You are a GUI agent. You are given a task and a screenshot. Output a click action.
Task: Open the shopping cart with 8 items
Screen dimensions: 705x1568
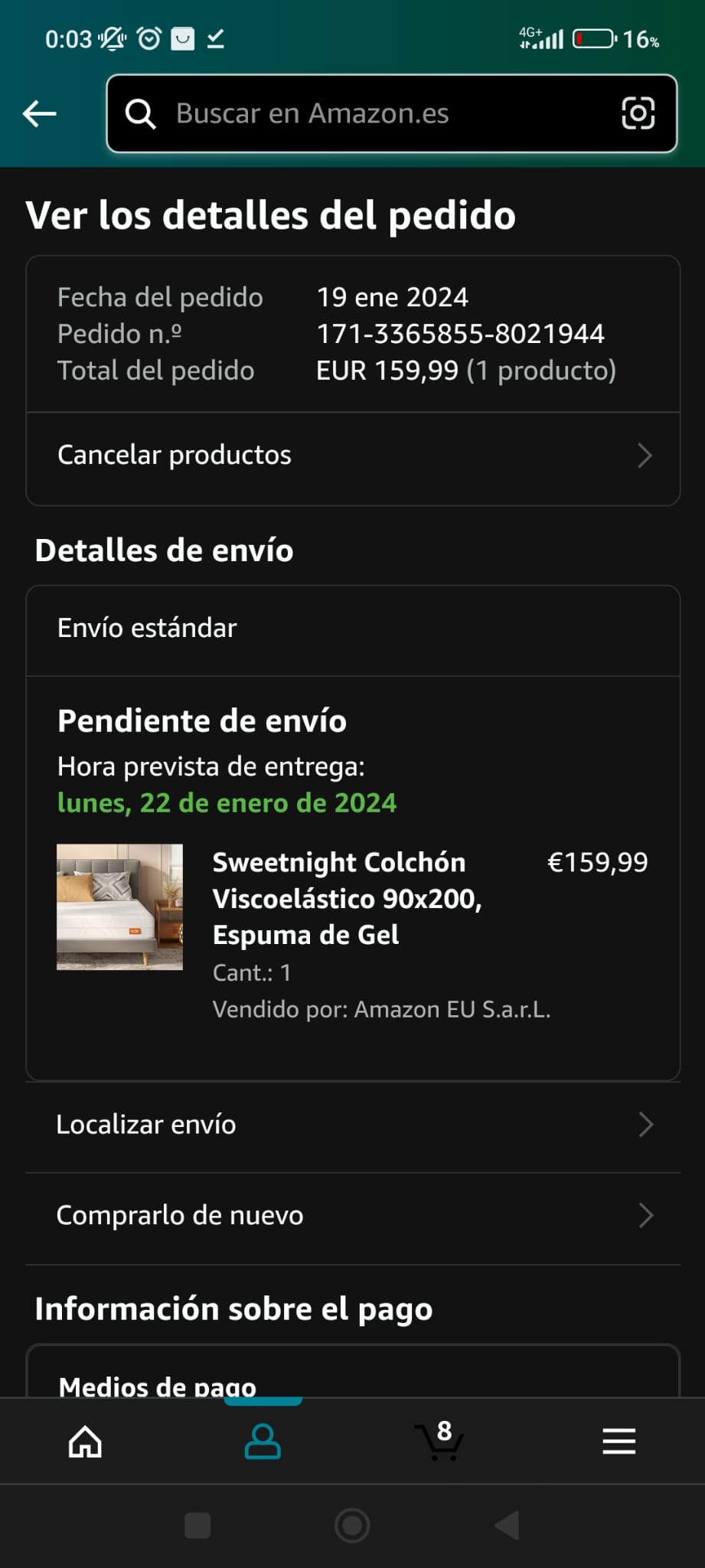440,1441
